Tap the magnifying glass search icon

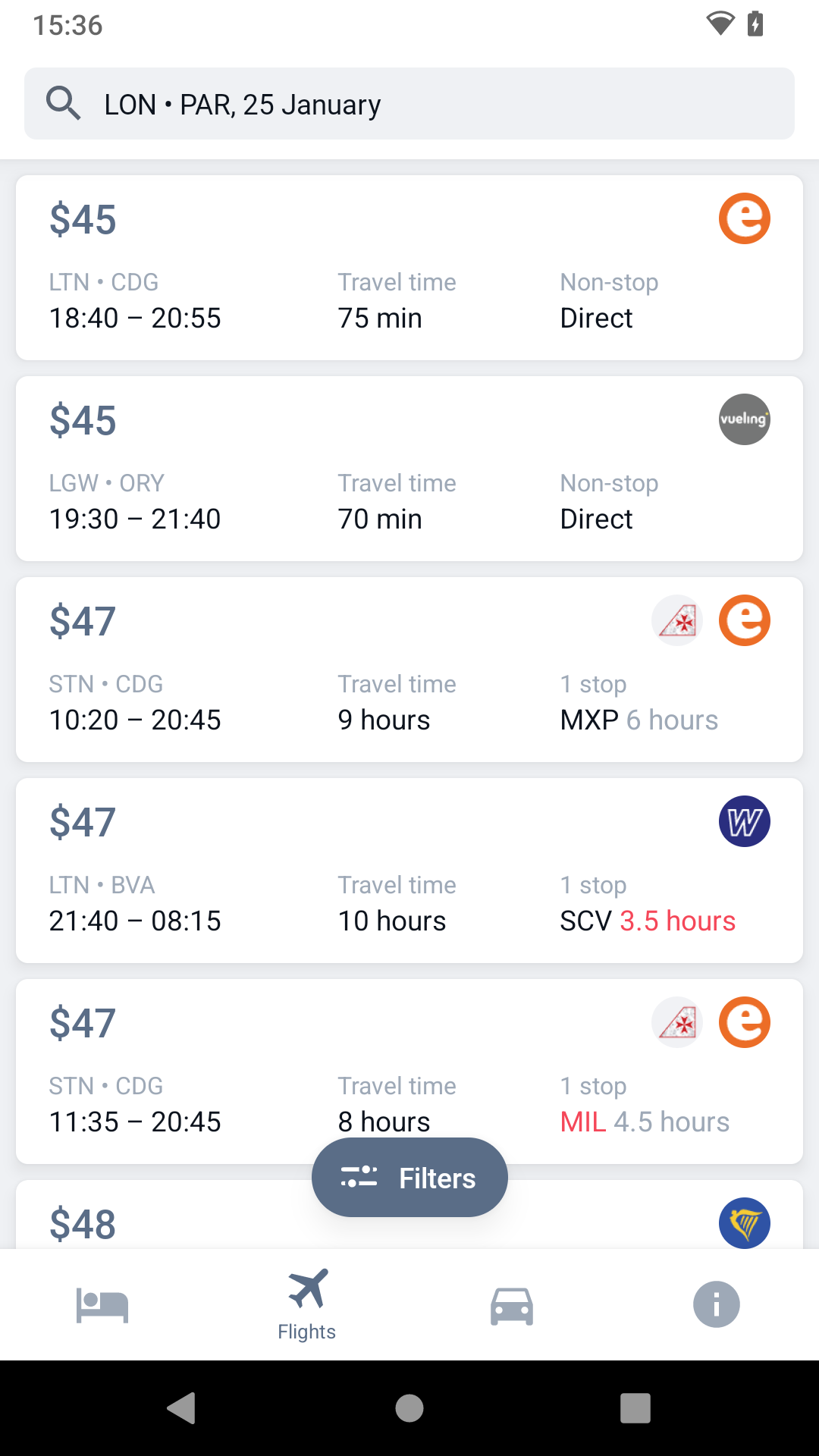point(64,103)
